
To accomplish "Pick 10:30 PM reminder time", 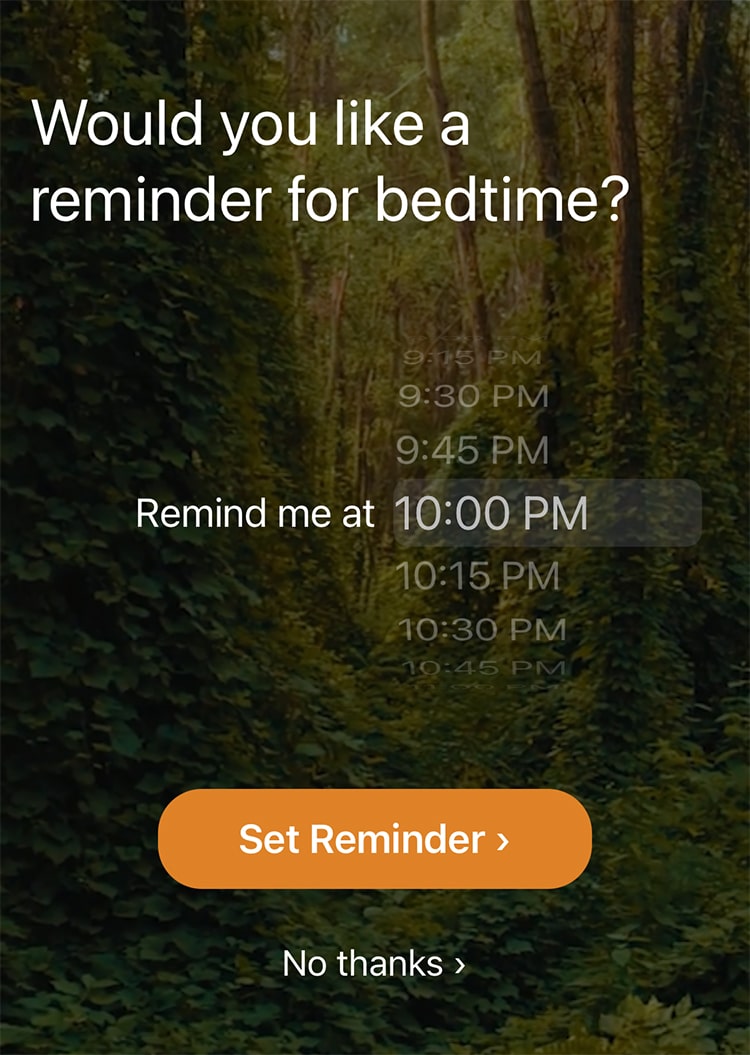I will (481, 630).
